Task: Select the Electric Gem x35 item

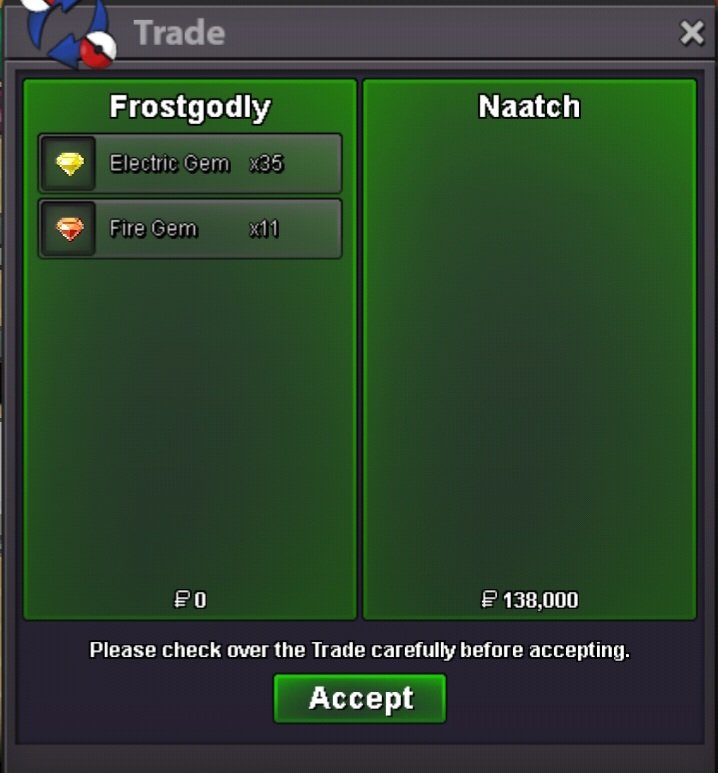Action: (190, 164)
